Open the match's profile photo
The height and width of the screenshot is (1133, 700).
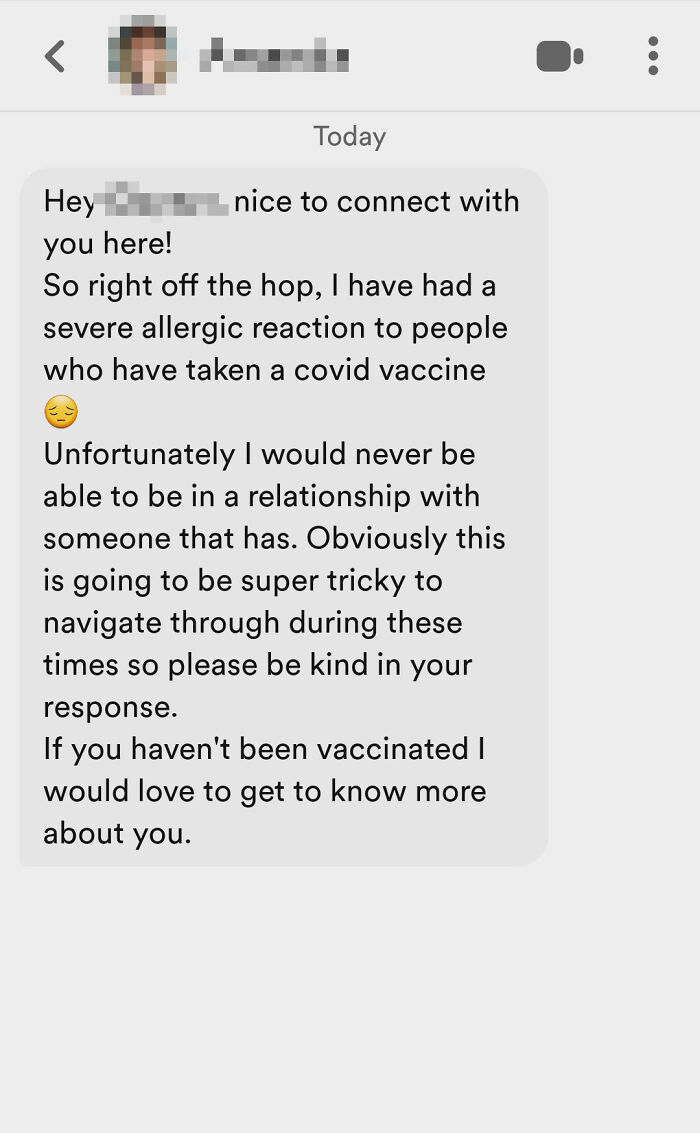[142, 56]
